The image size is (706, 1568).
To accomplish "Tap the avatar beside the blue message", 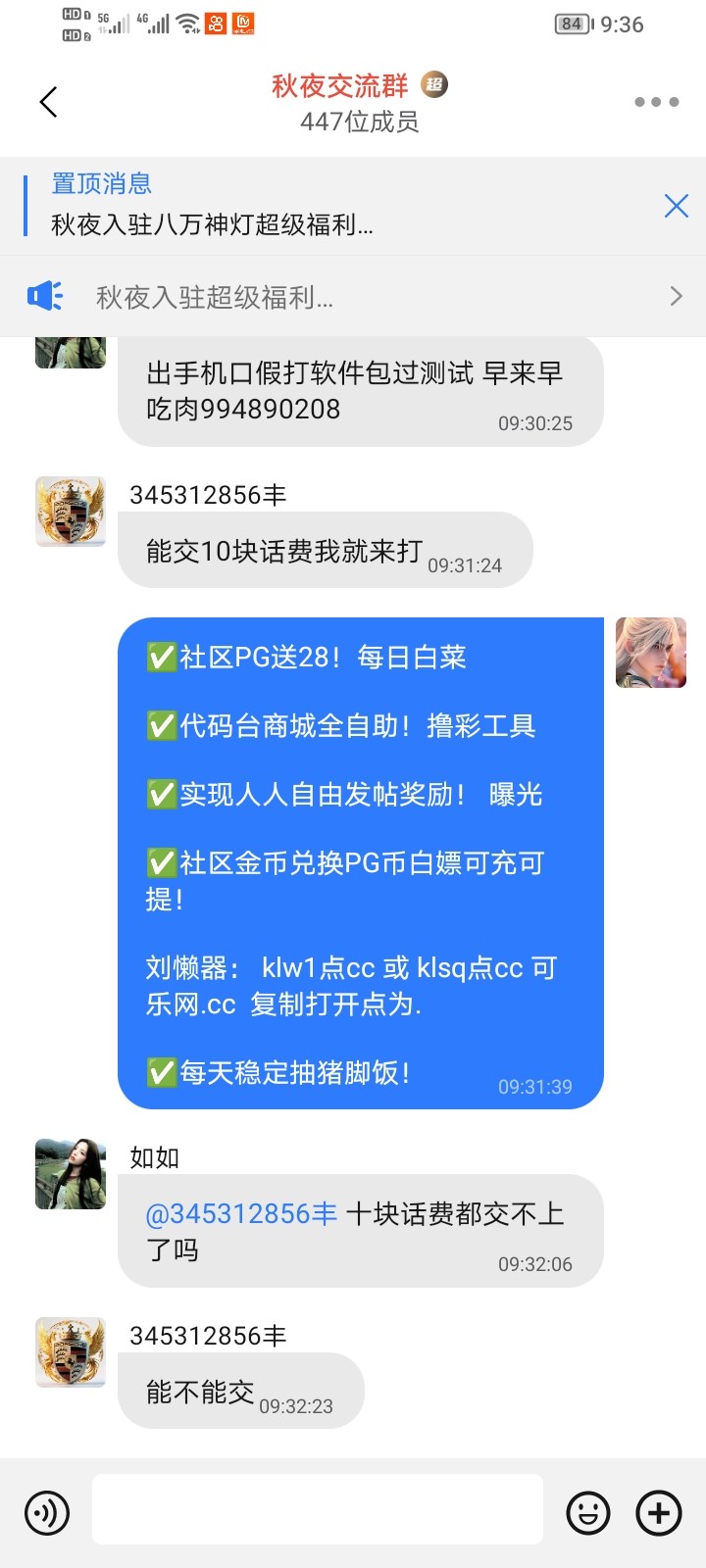I will coord(650,654).
